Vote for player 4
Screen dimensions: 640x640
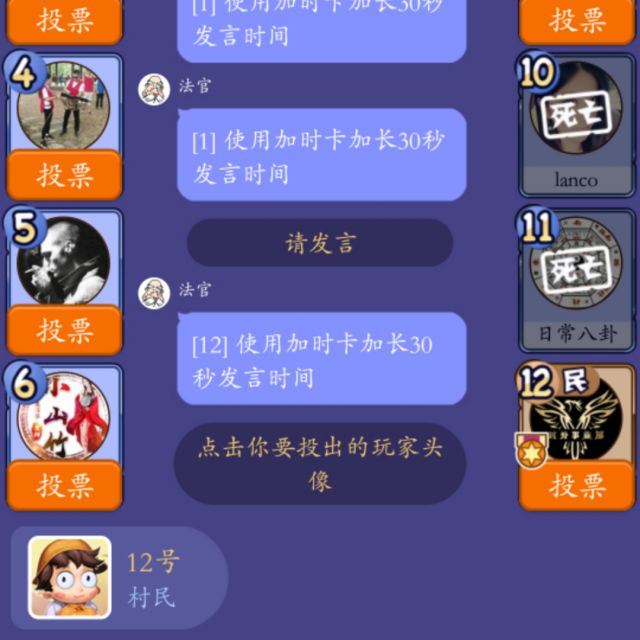(x=65, y=175)
